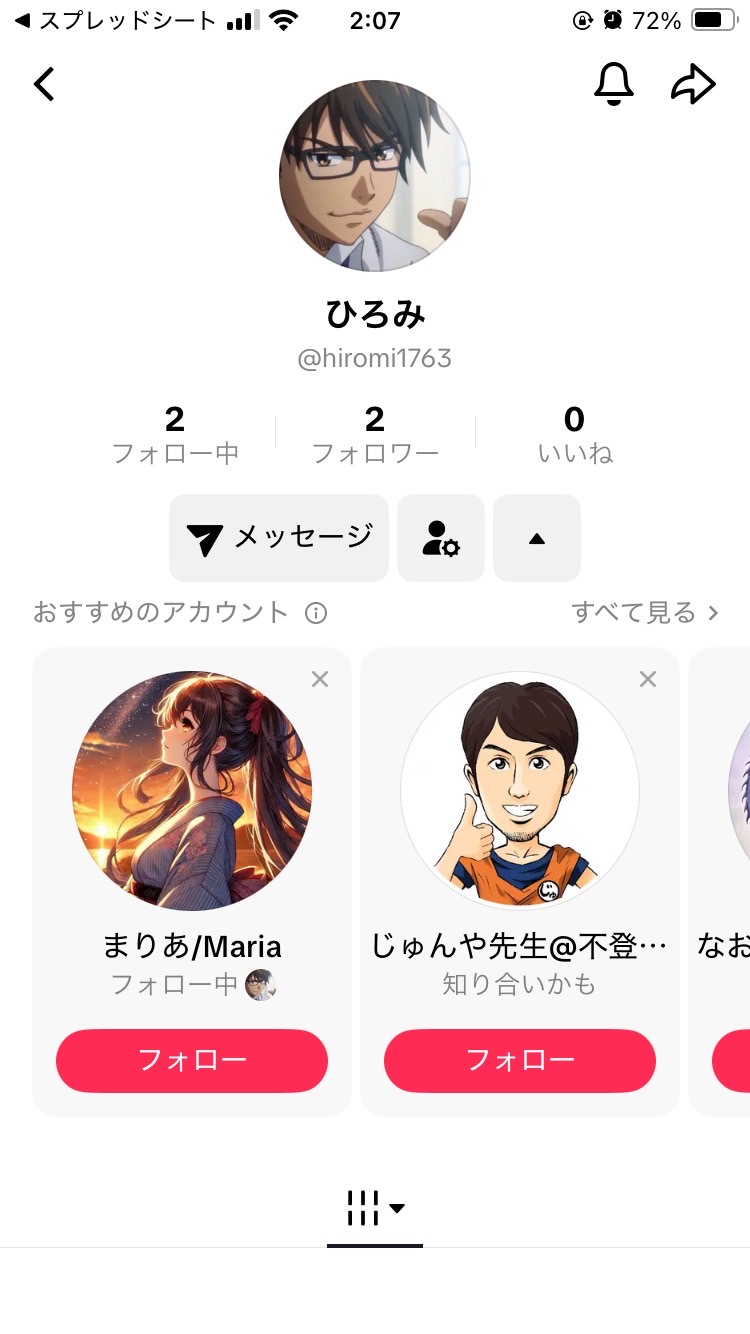Open すべて見る to see all suggestions
This screenshot has height=1334, width=750.
(645, 612)
